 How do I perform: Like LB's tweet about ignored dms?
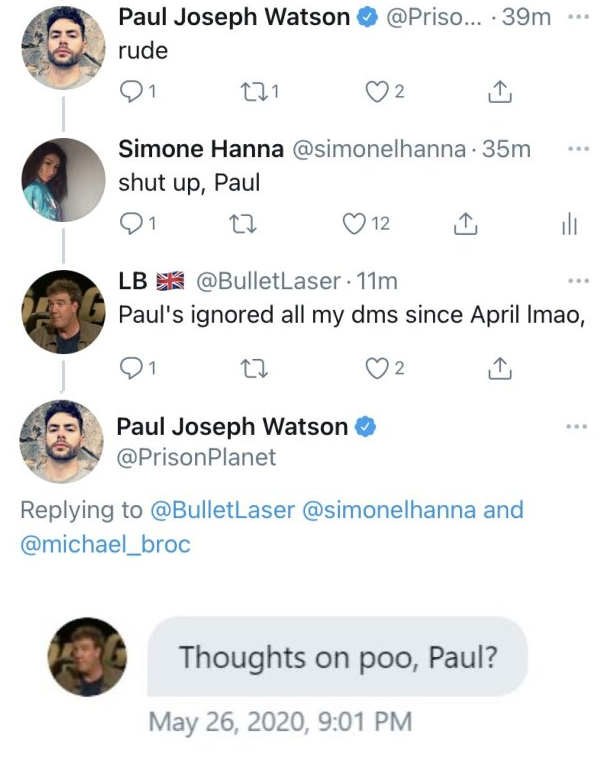click(376, 368)
